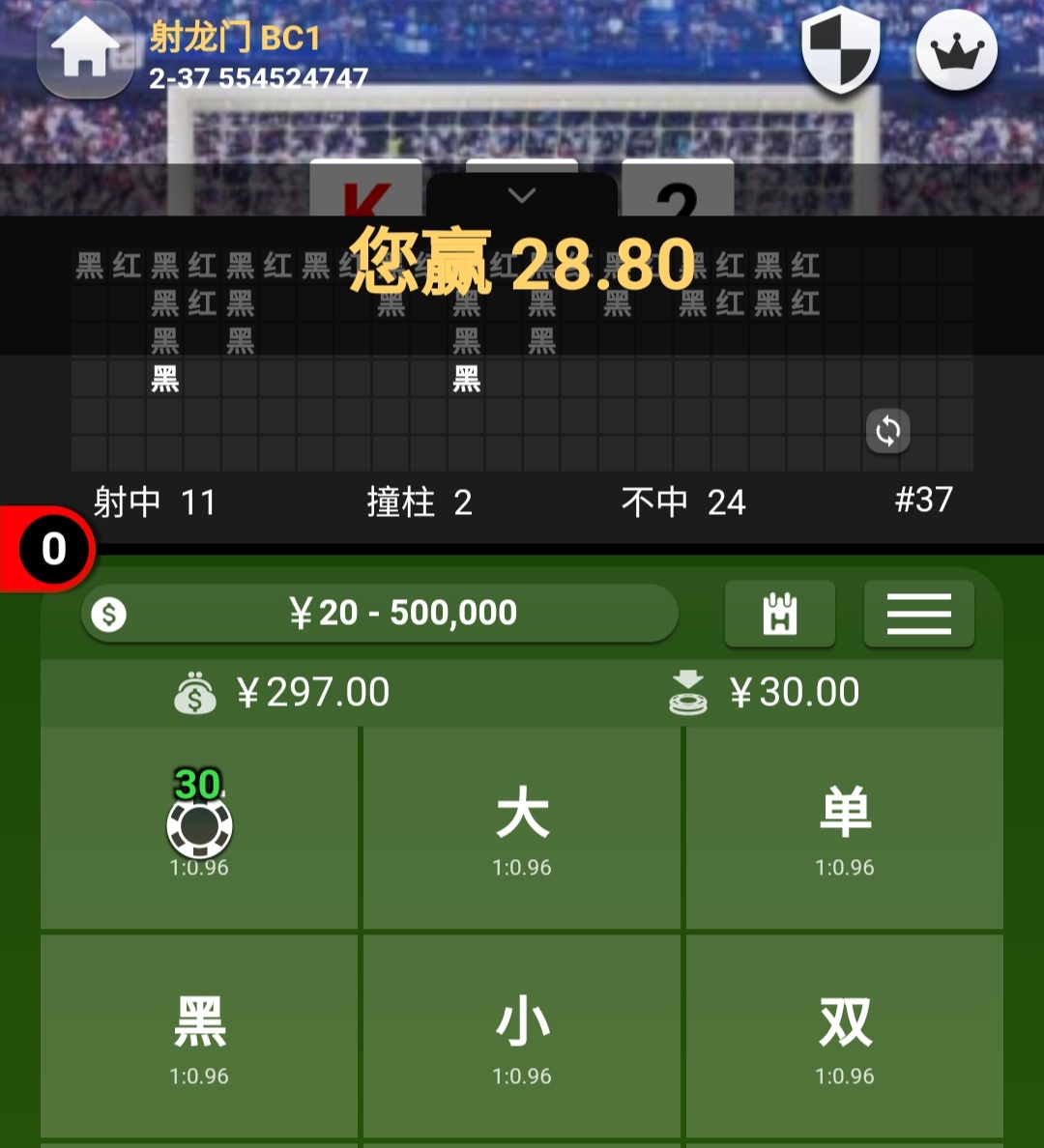The height and width of the screenshot is (1148, 1044).
Task: Place a bet on 黑
Action: (199, 1036)
